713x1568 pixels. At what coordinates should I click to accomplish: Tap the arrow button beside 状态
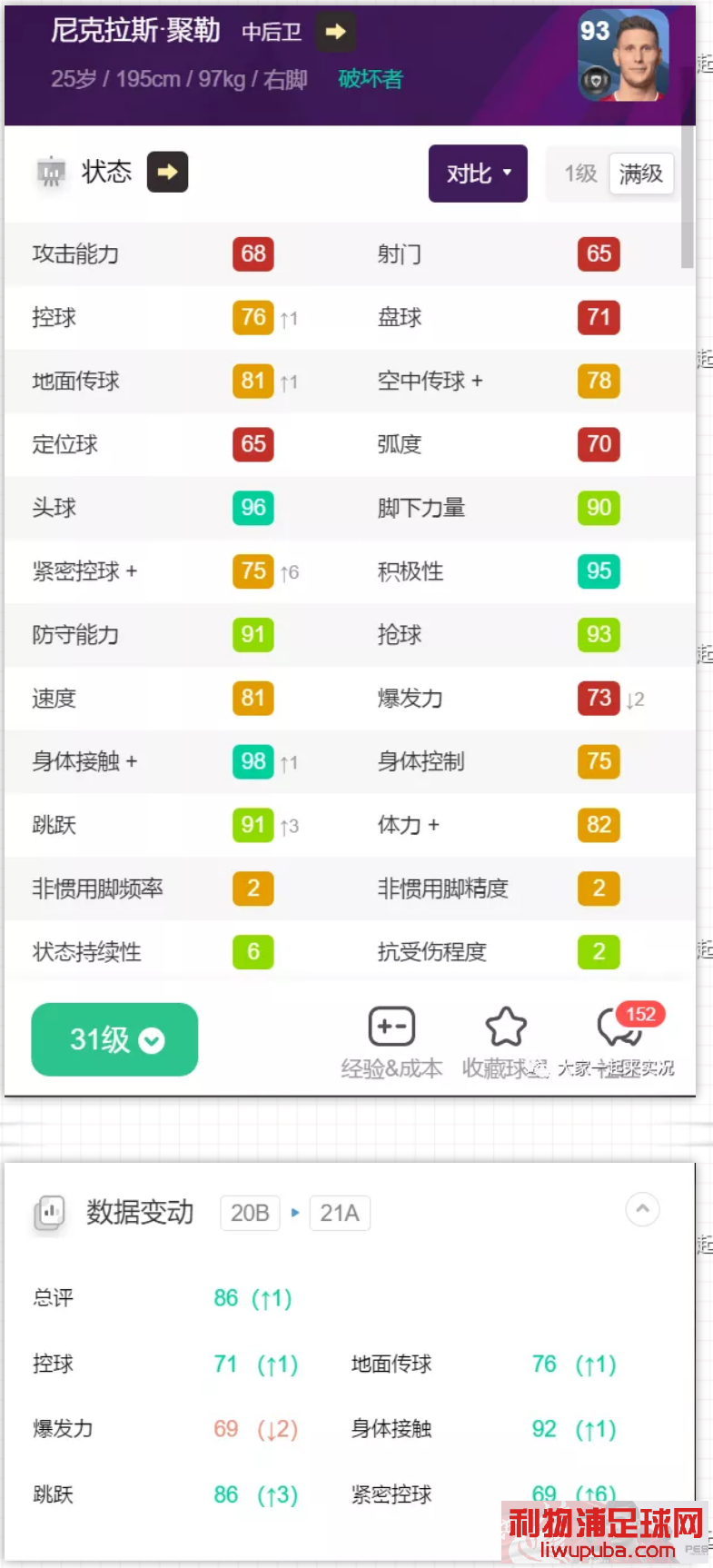click(167, 172)
